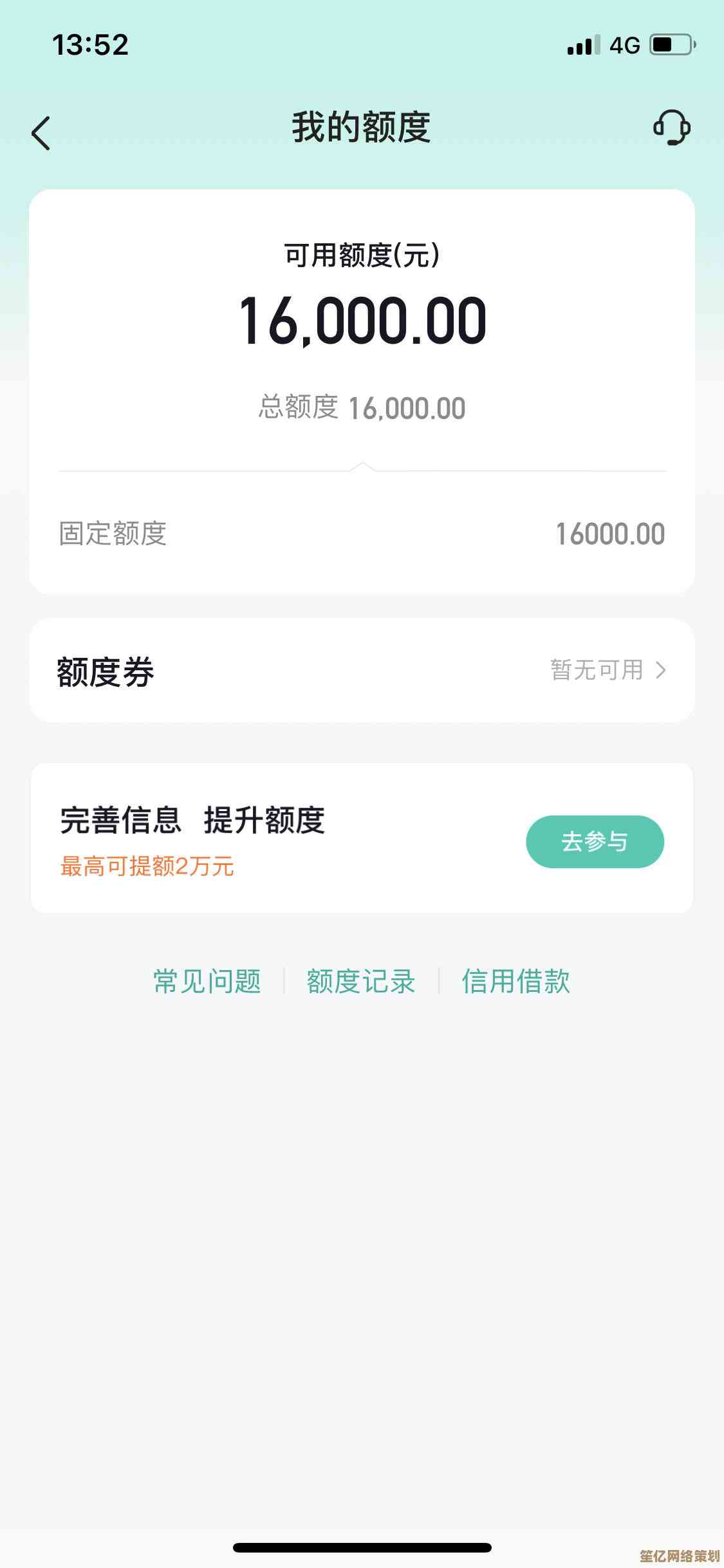The image size is (724, 1568).
Task: Tap the chevron next to 暂无可用
Action: coord(663,669)
